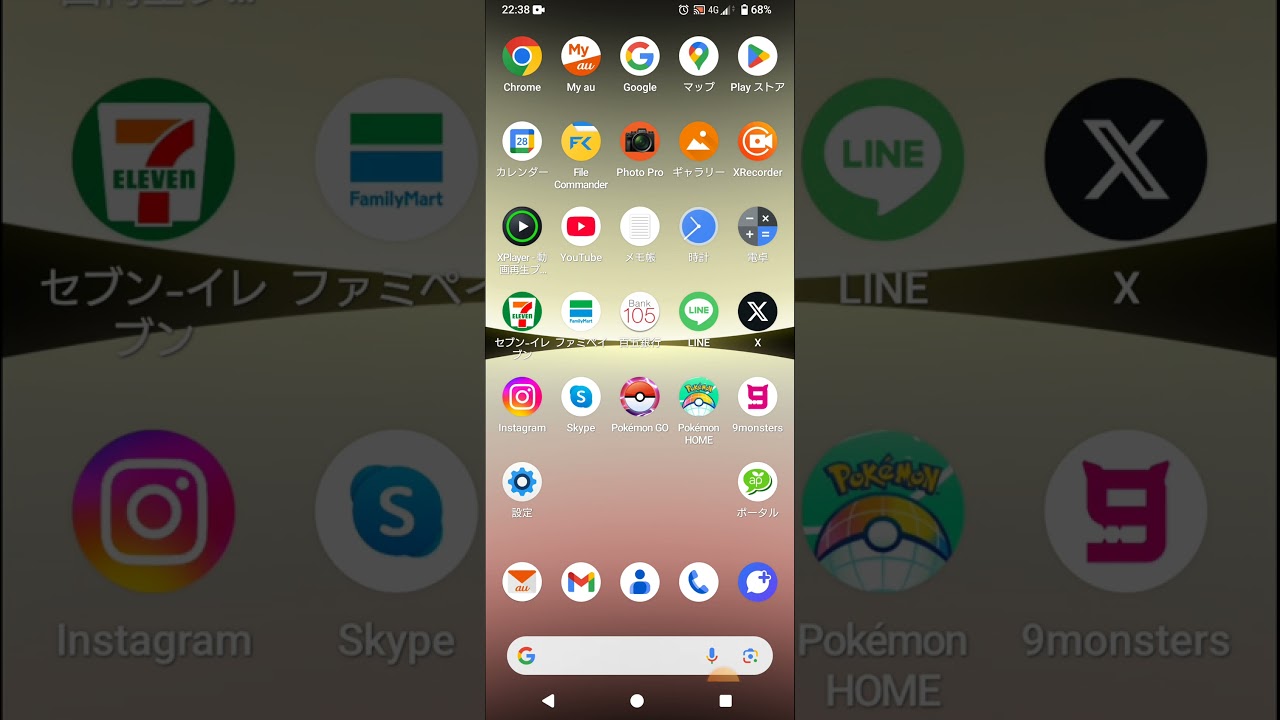Screen dimensions: 1280x720
Task: Launch the Play Store app
Action: [757, 57]
